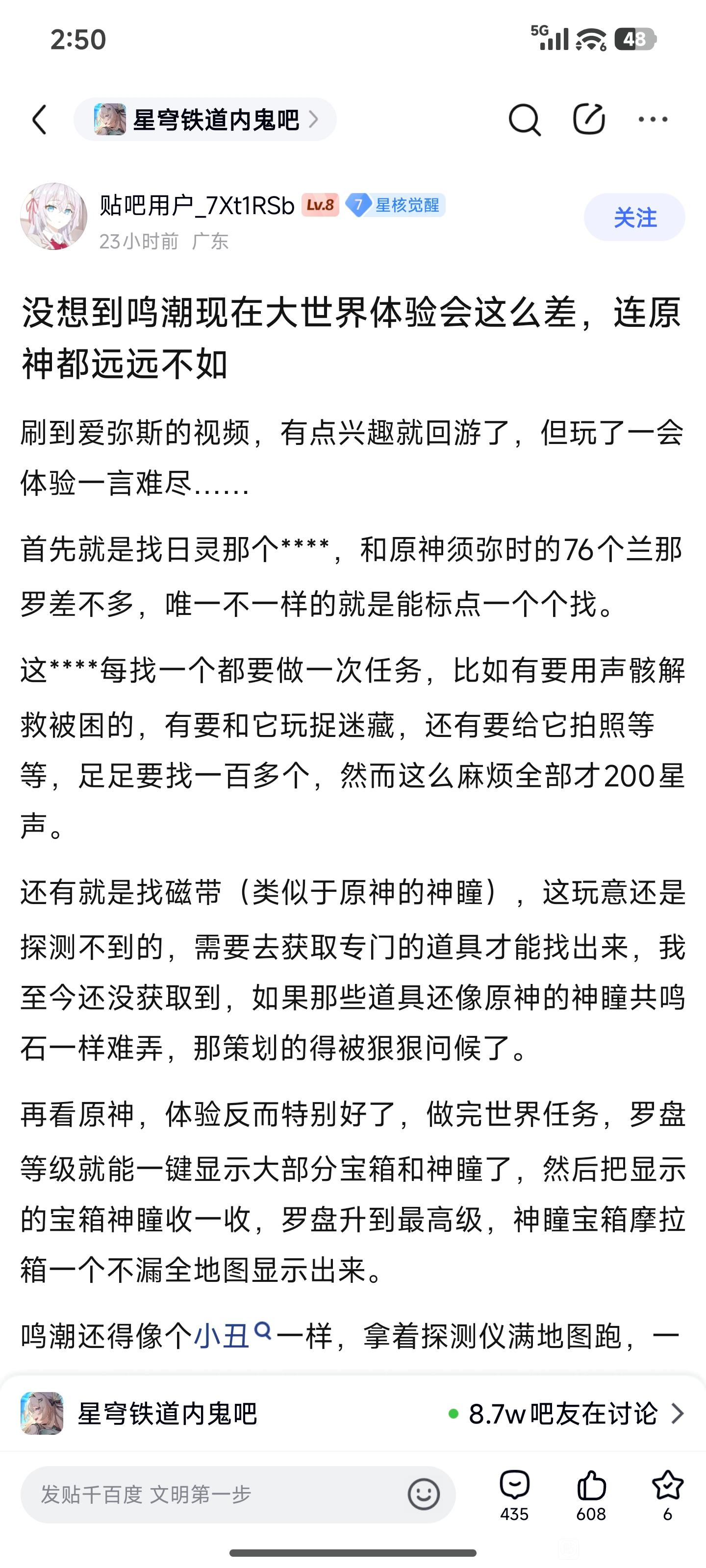Follow the author with 关注 button

point(634,217)
